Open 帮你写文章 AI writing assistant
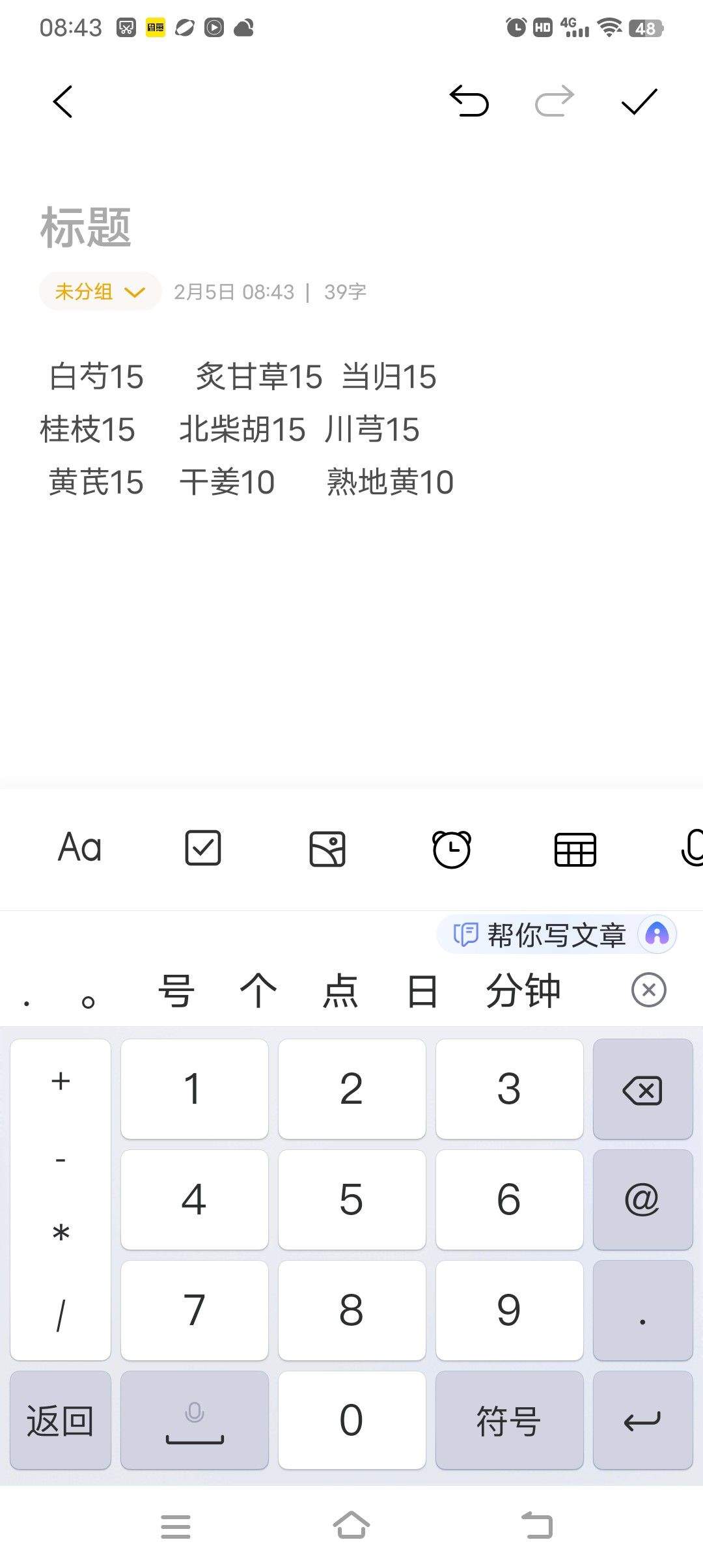The height and width of the screenshot is (1568, 703). [557, 935]
